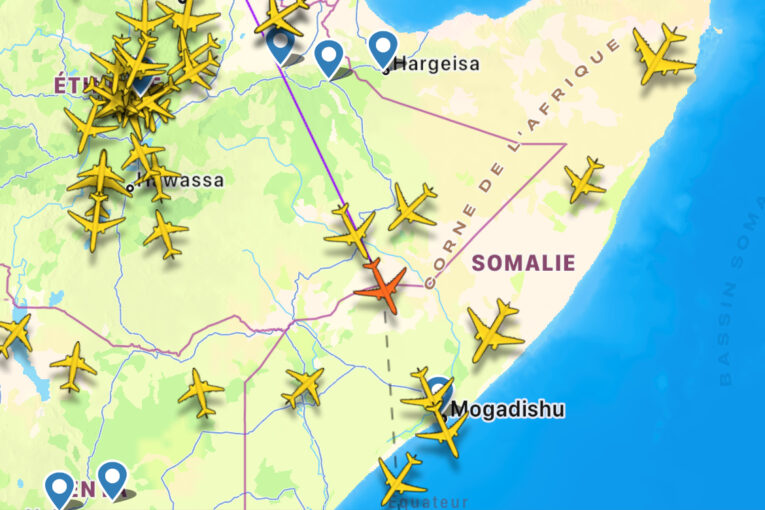Open the airport pin at Hargeisa
The height and width of the screenshot is (510, 765).
[382, 48]
